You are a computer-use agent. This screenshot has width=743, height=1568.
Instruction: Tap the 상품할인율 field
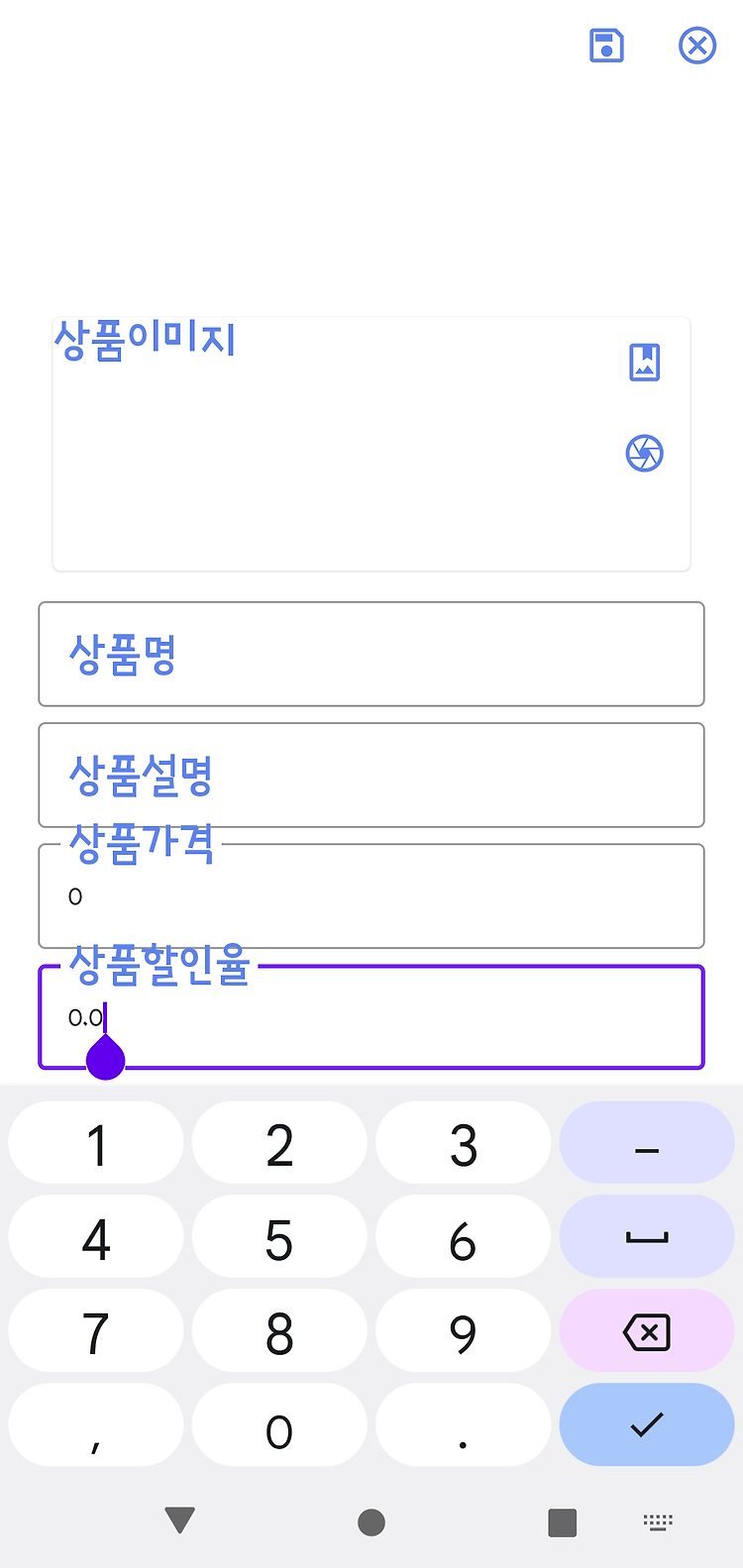pyautogui.click(x=371, y=1016)
